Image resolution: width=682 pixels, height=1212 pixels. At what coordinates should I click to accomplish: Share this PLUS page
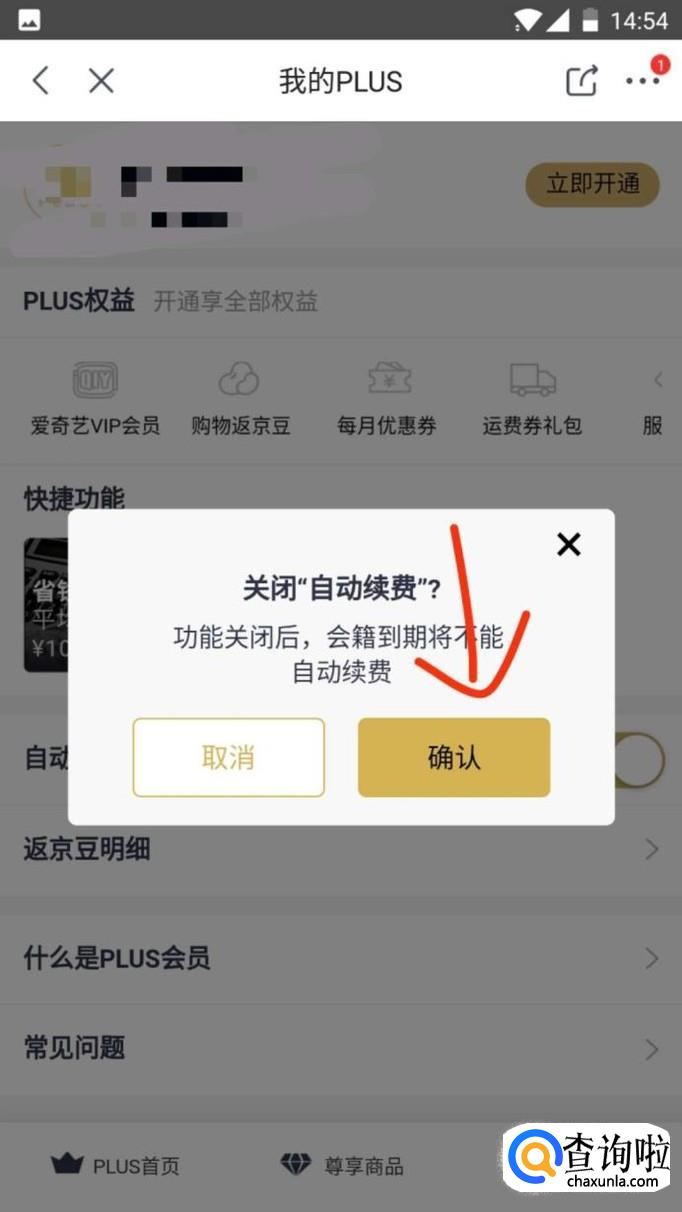pos(582,81)
